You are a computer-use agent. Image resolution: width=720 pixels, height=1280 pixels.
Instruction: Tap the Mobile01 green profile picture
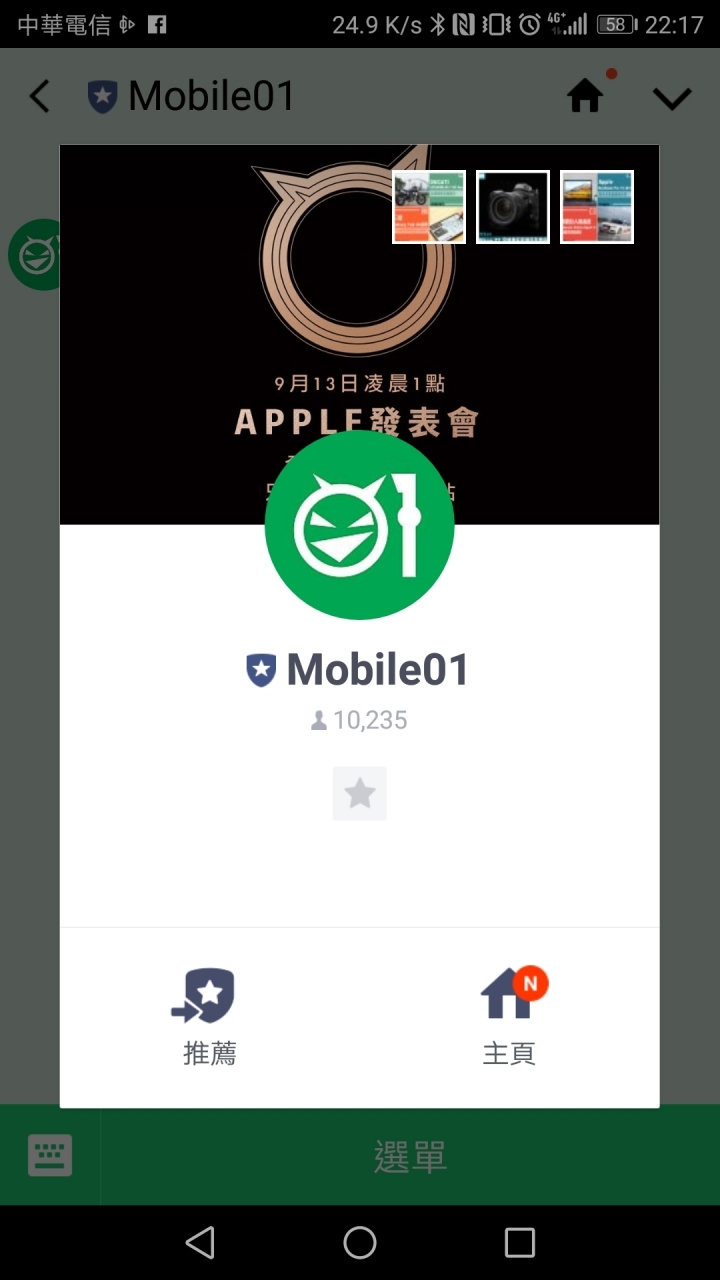pos(359,525)
